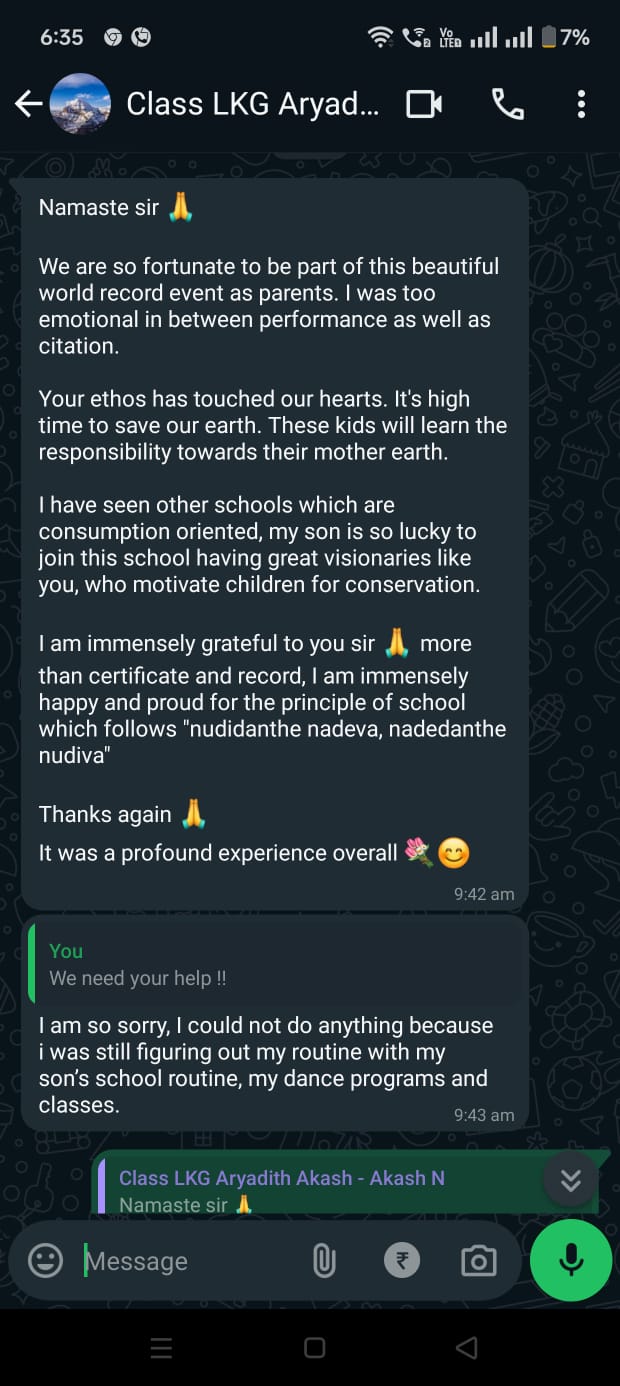Viewport: 620px width, 1386px height.
Task: Jump to the latest messages
Action: (x=570, y=1180)
